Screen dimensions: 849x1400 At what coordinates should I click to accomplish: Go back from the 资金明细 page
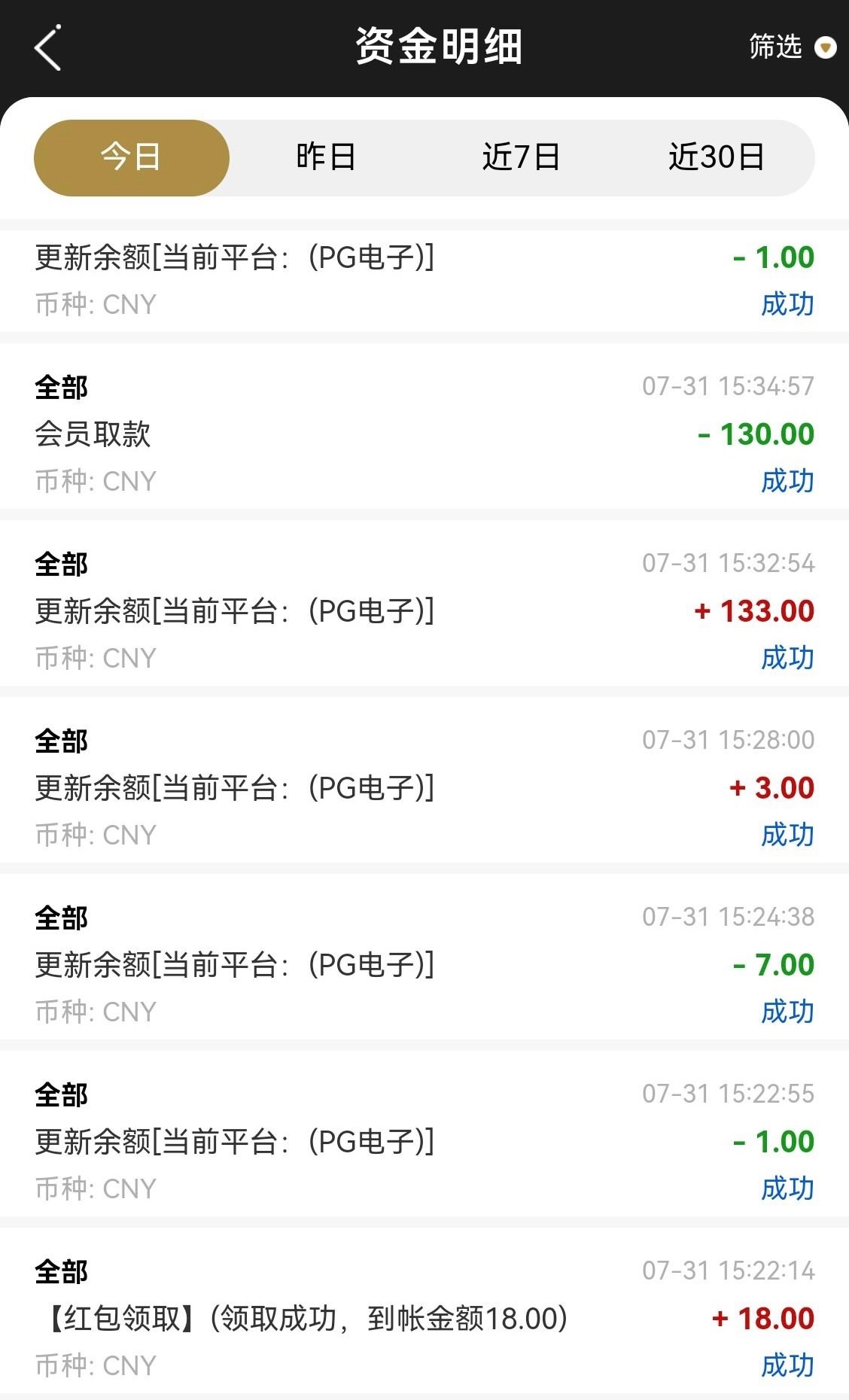coord(48,48)
